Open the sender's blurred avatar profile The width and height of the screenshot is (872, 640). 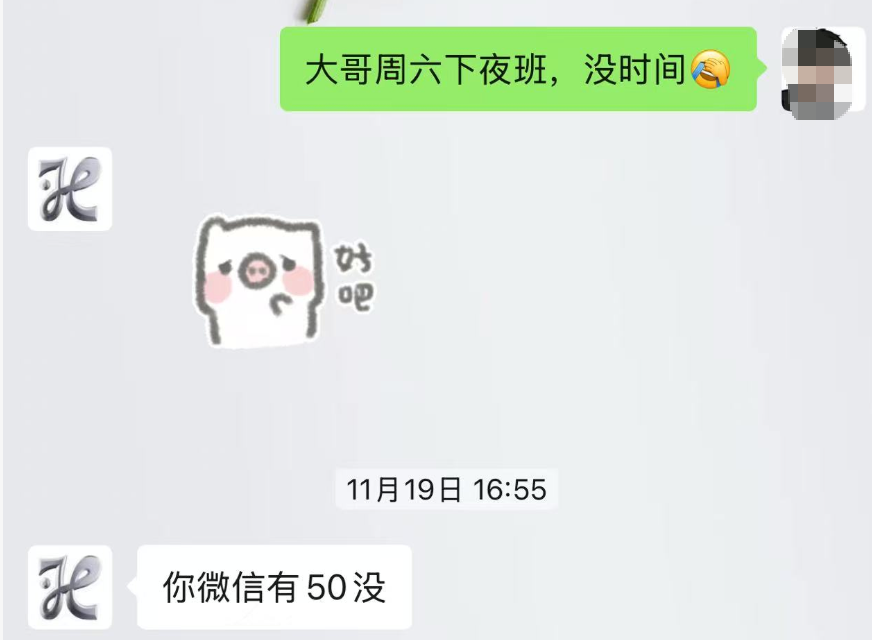coord(822,71)
